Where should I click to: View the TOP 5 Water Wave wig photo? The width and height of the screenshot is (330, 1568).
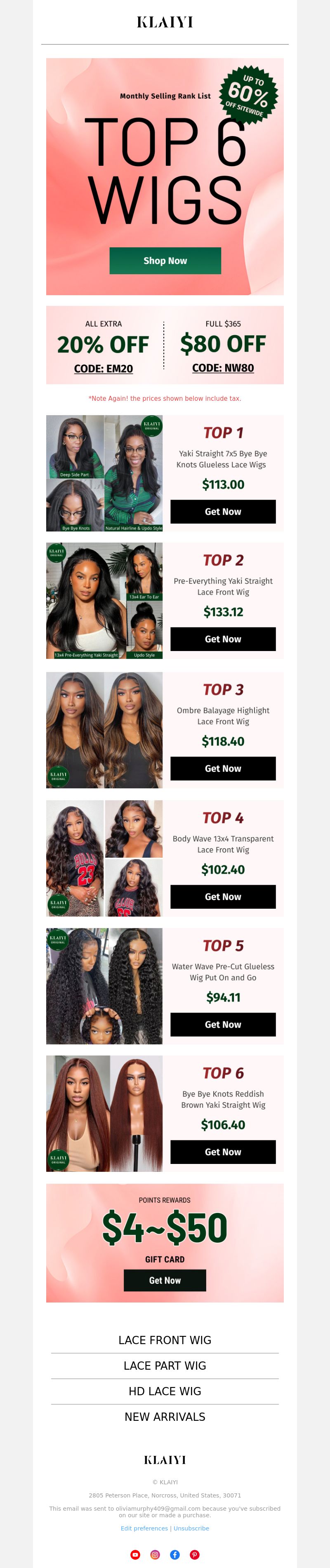coord(104,985)
